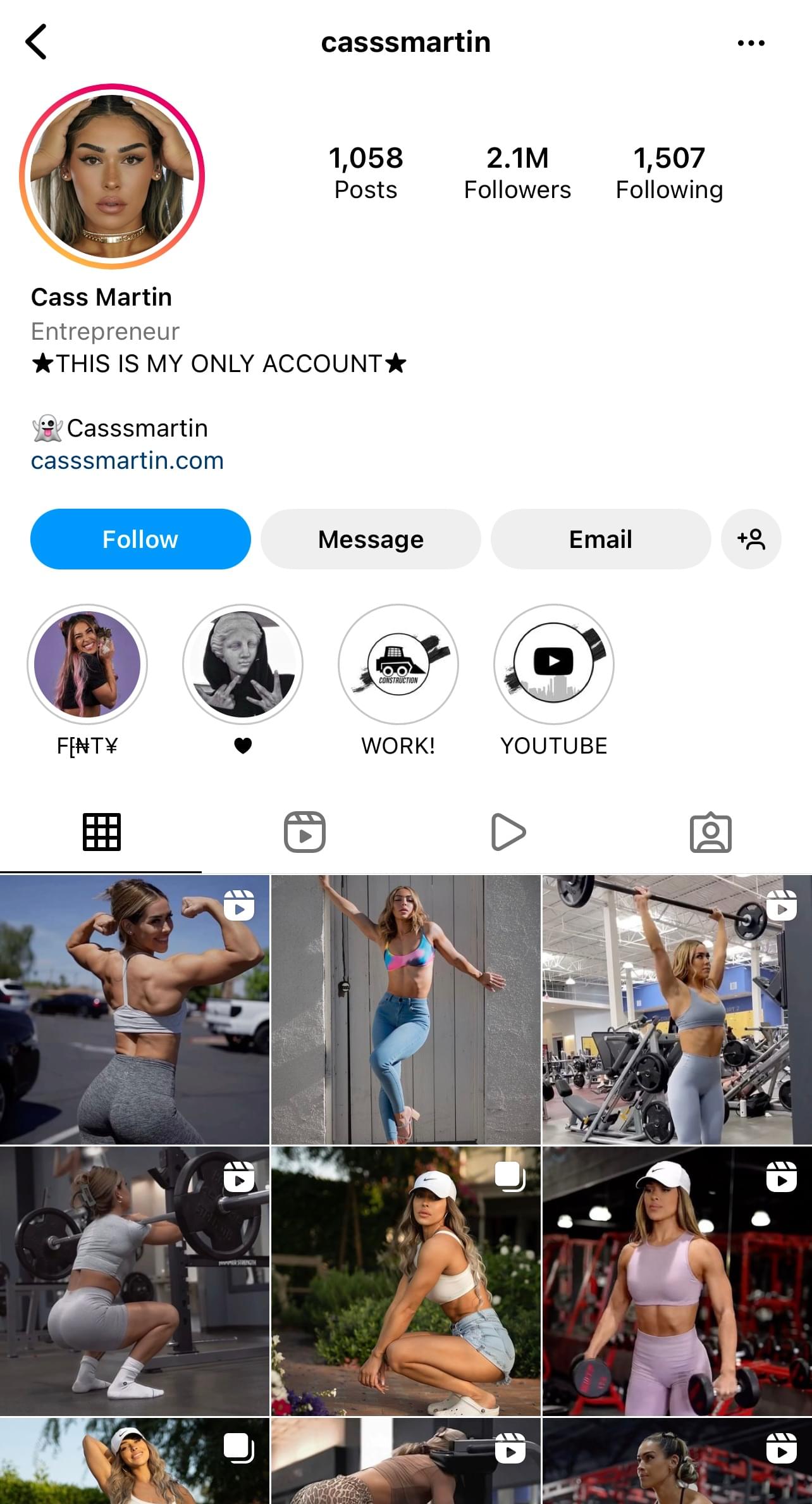Open the blue jeans photo post
The width and height of the screenshot is (812, 1504).
[405, 1010]
